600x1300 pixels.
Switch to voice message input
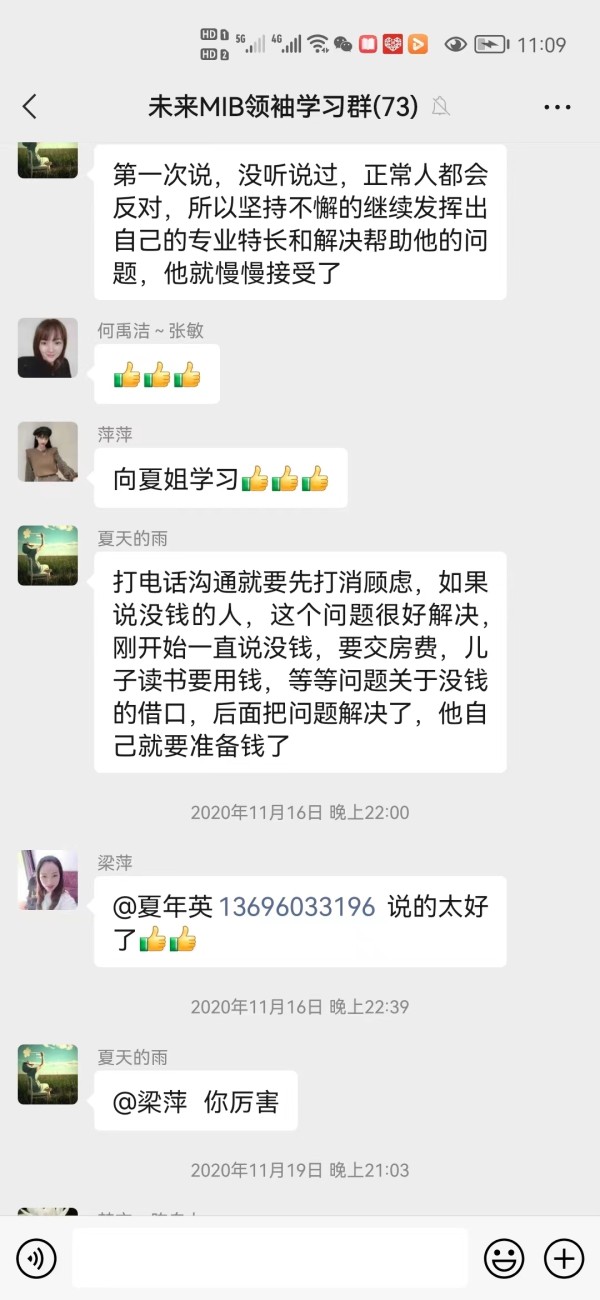[37, 1257]
